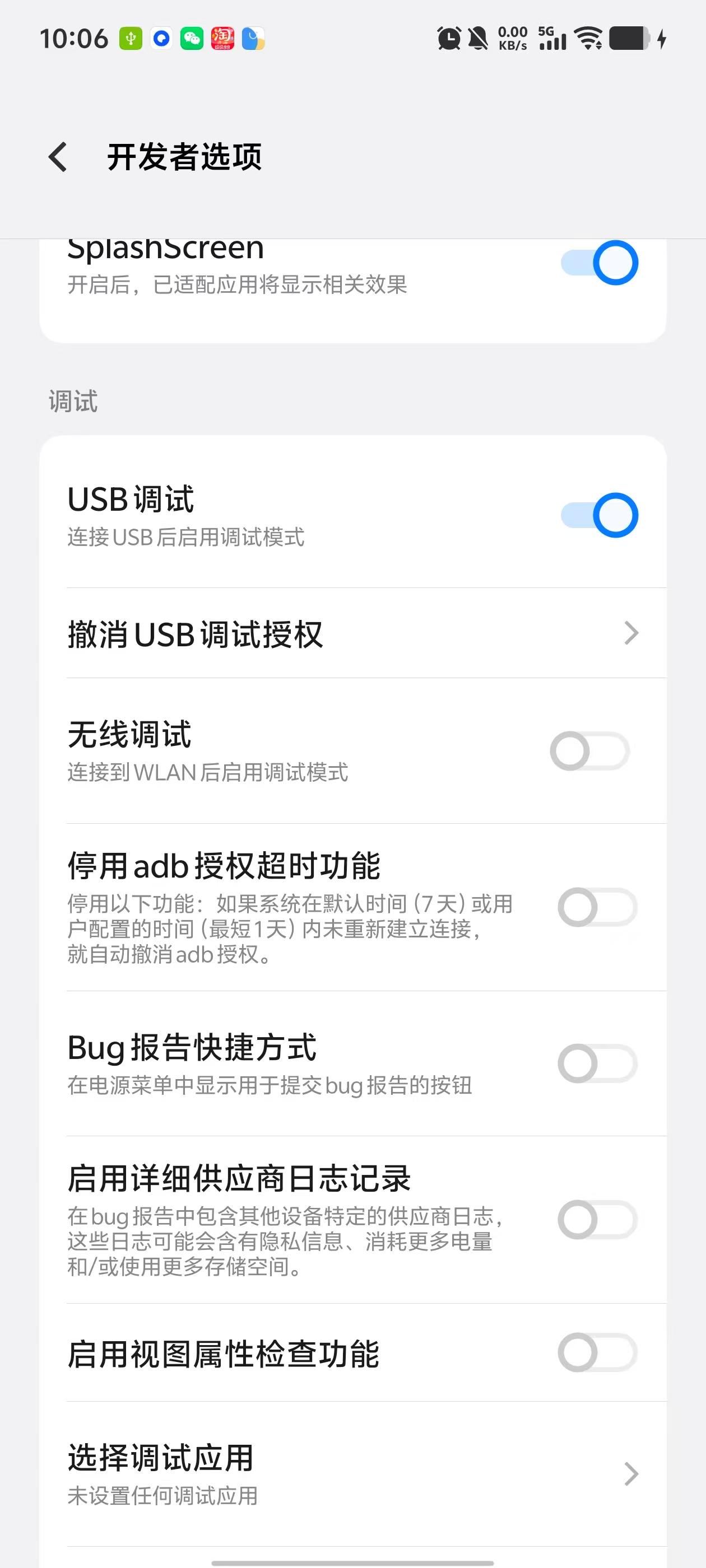Enable 无线调试 switch
The image size is (706, 1568).
(x=589, y=751)
